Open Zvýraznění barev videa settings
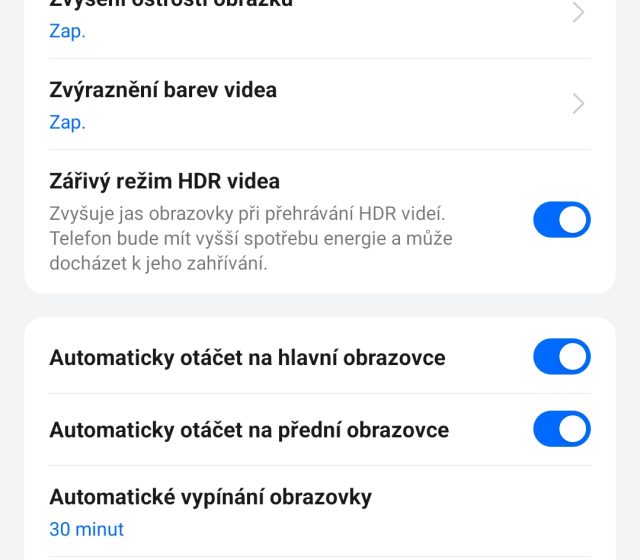640x560 pixels. click(320, 104)
